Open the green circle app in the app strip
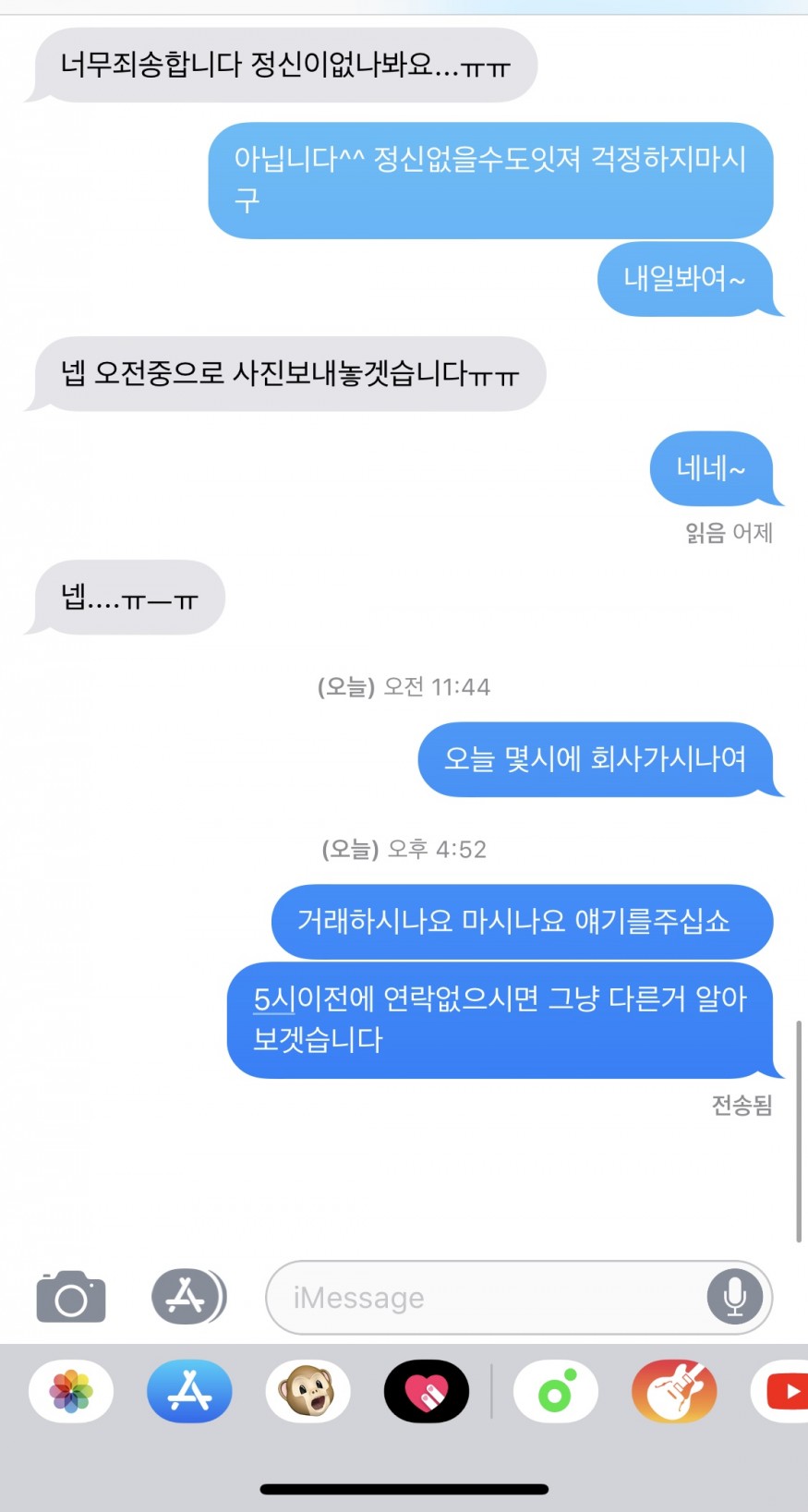Image resolution: width=808 pixels, height=1512 pixels. point(556,1392)
